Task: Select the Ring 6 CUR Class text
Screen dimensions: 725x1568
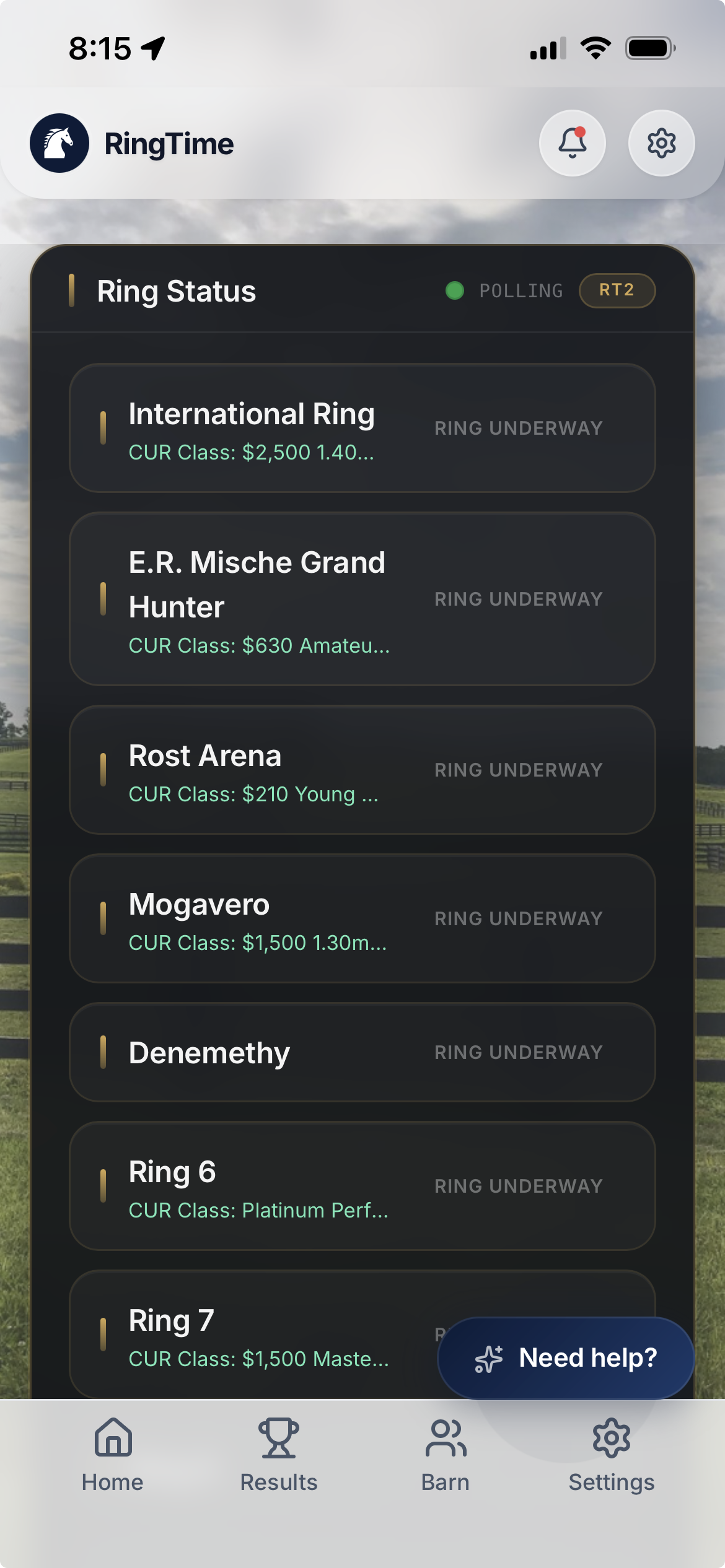Action: click(x=258, y=1211)
